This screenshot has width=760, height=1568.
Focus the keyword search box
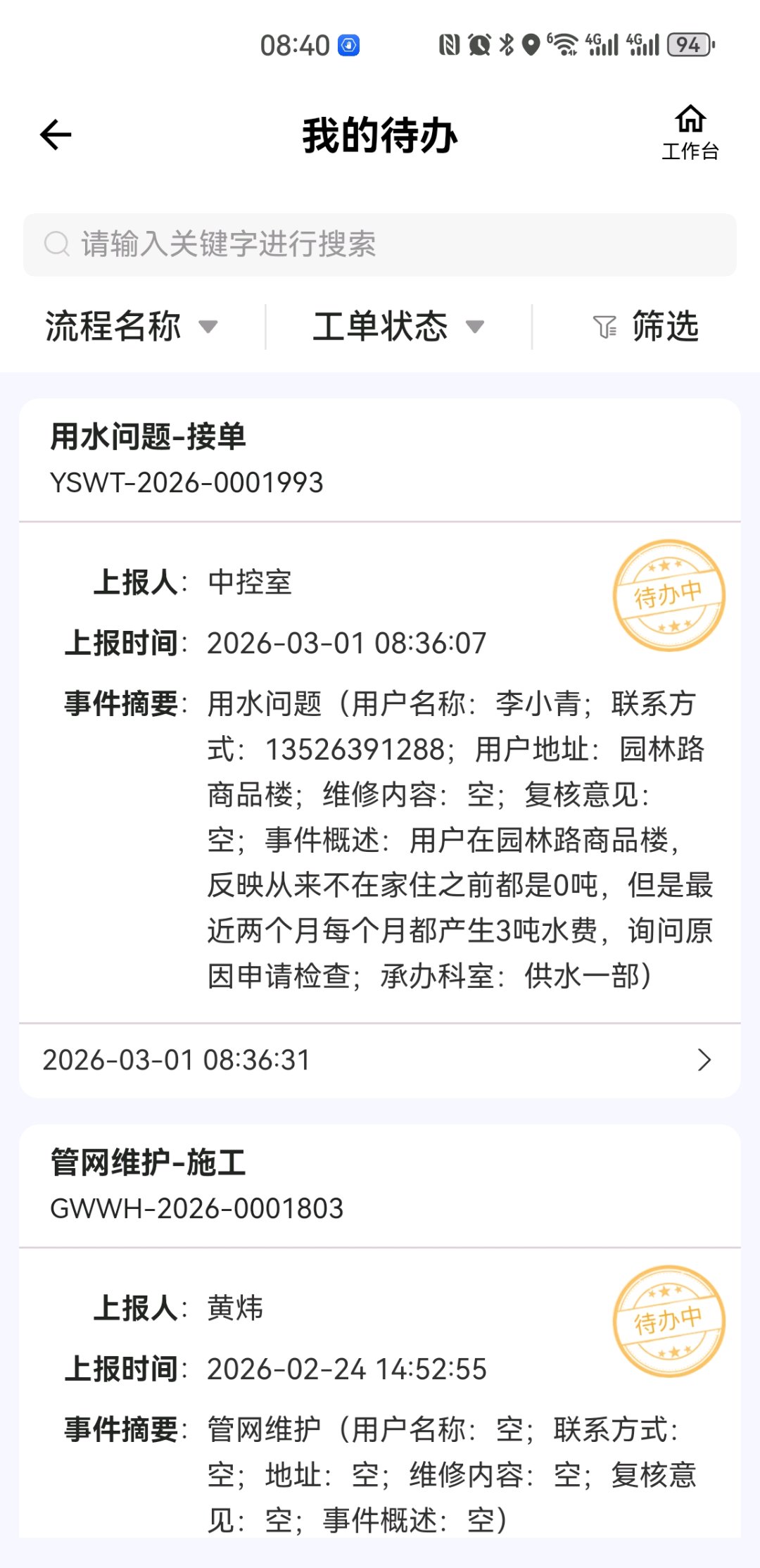(x=380, y=245)
